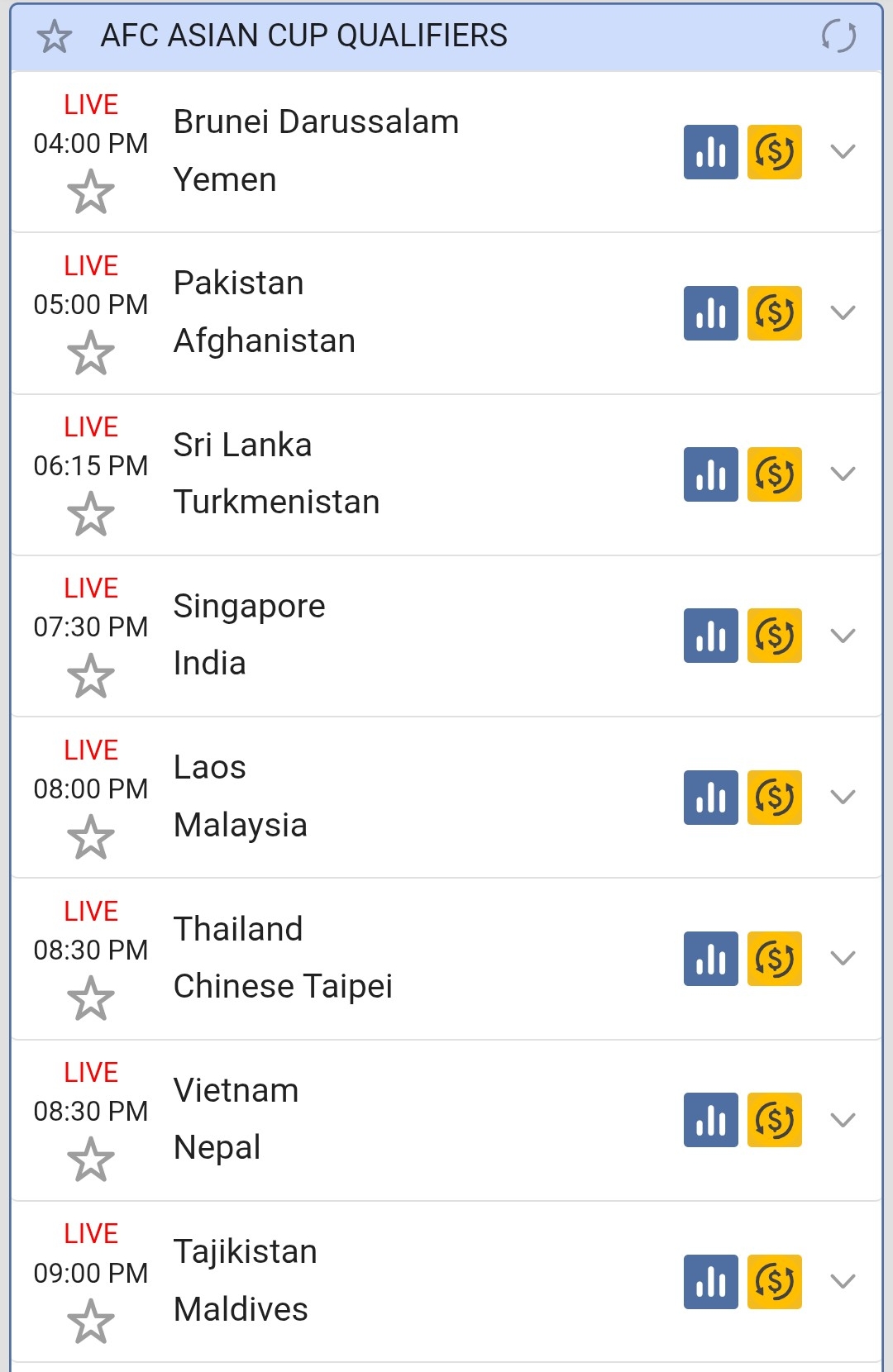The height and width of the screenshot is (1372, 893).
Task: Favorite the Tajikistan vs Maldives match
Action: 90,1321
